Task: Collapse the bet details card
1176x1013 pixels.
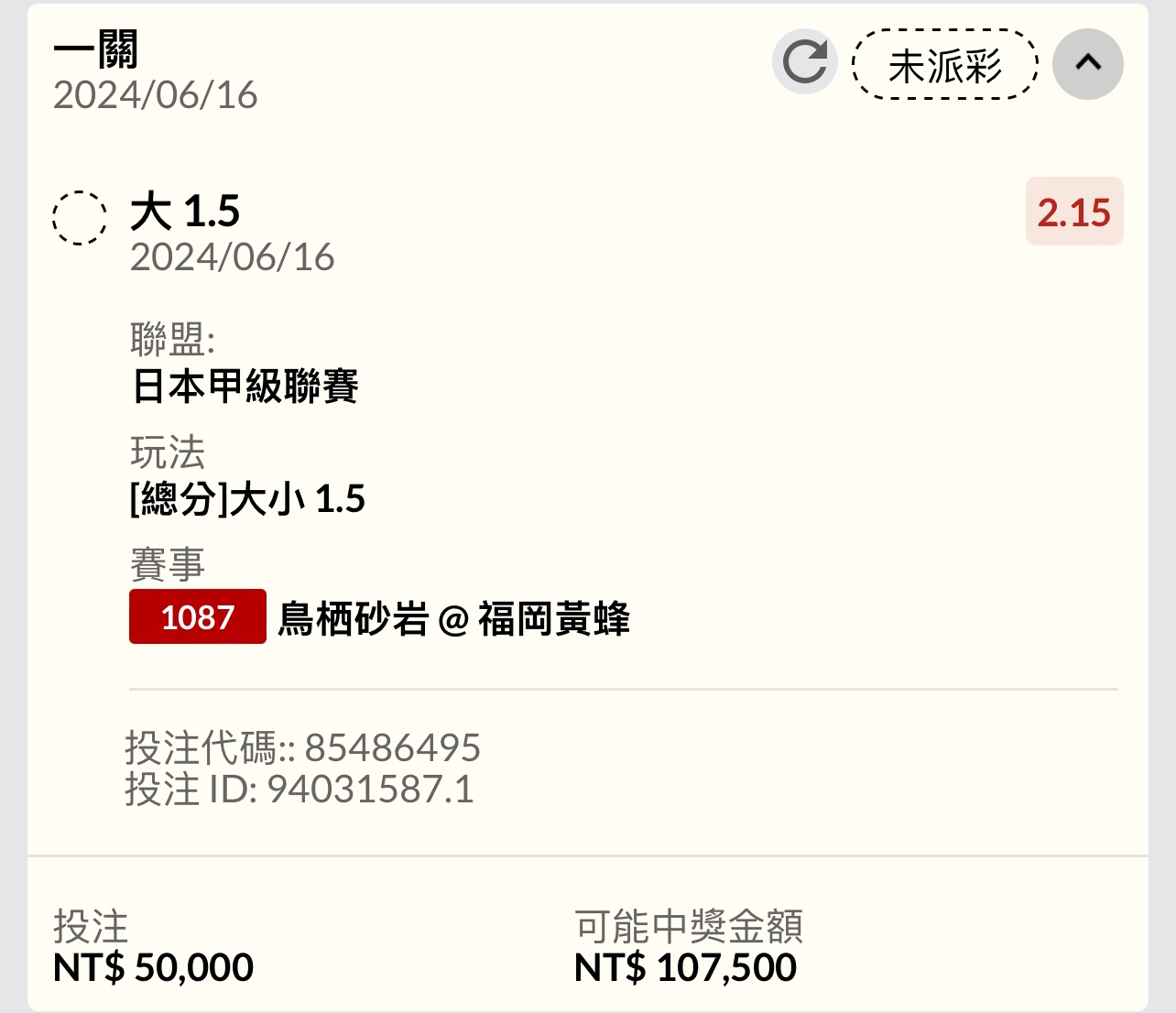Action: 1087,63
